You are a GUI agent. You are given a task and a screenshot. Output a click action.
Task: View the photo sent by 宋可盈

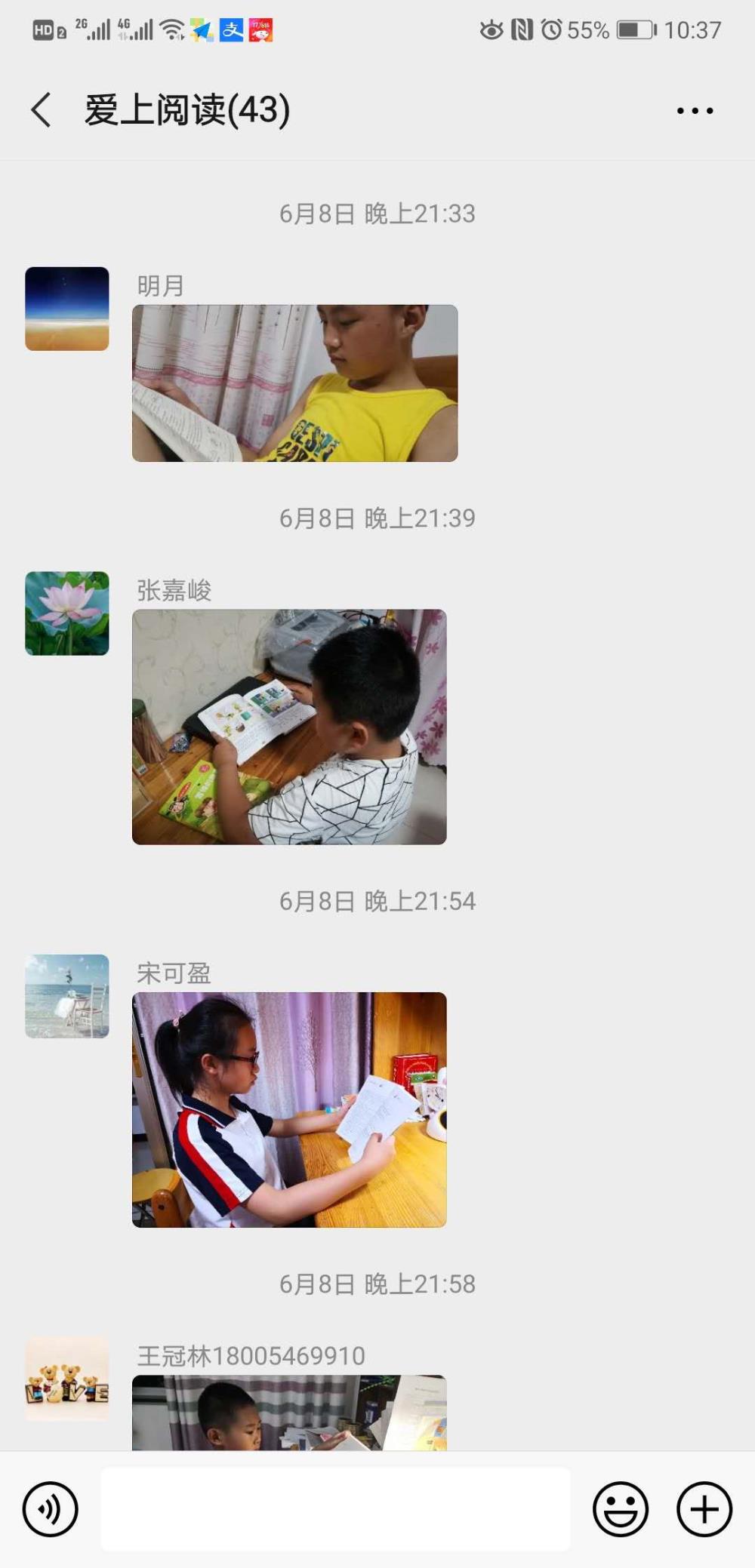tap(289, 1109)
